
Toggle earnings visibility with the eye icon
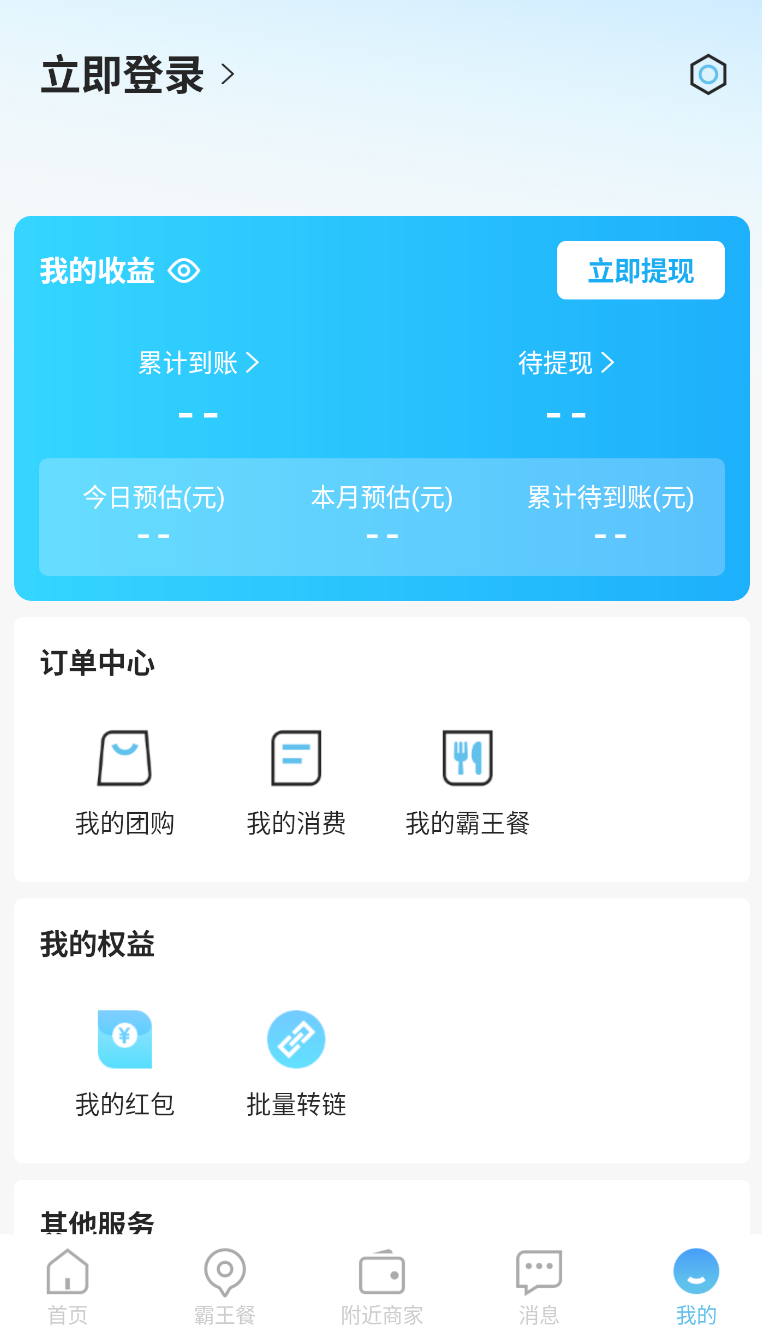point(184,271)
